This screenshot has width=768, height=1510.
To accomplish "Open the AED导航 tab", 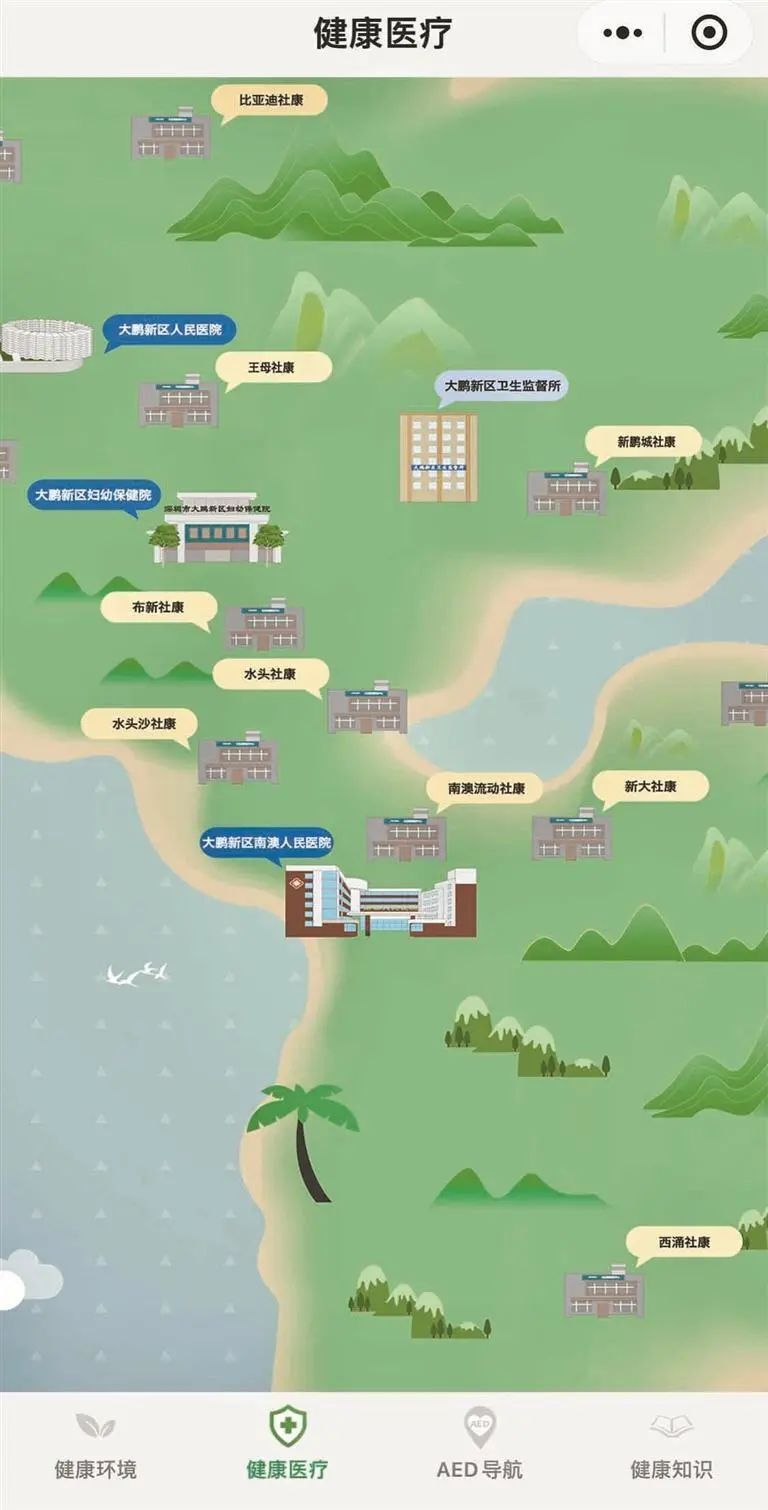I will click(479, 1448).
